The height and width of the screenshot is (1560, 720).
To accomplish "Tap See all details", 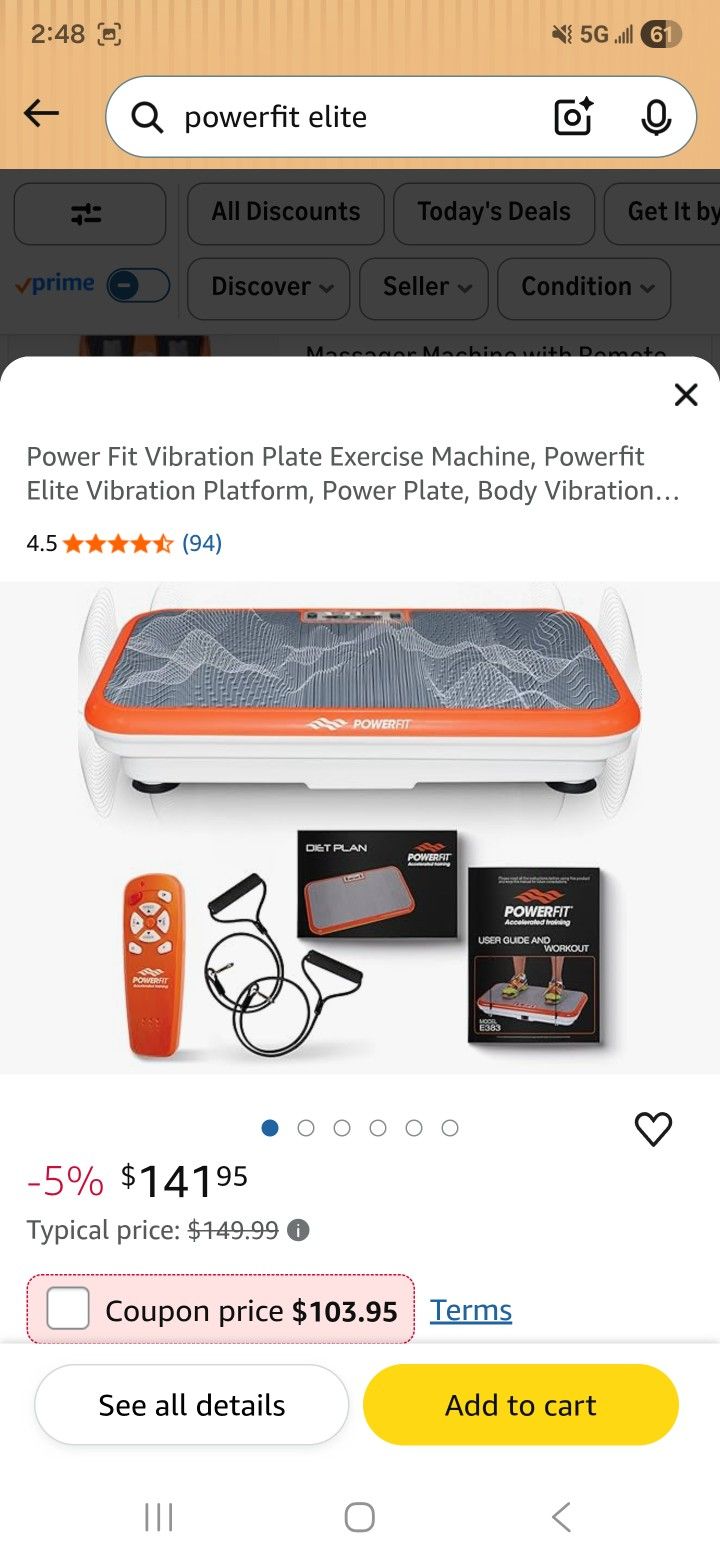I will (x=191, y=1404).
